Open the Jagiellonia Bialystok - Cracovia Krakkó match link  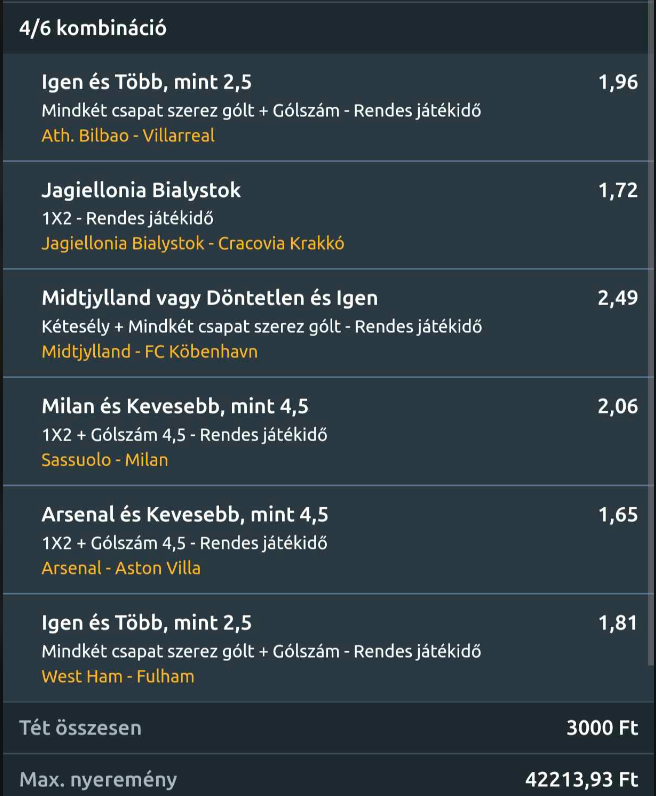tap(193, 244)
